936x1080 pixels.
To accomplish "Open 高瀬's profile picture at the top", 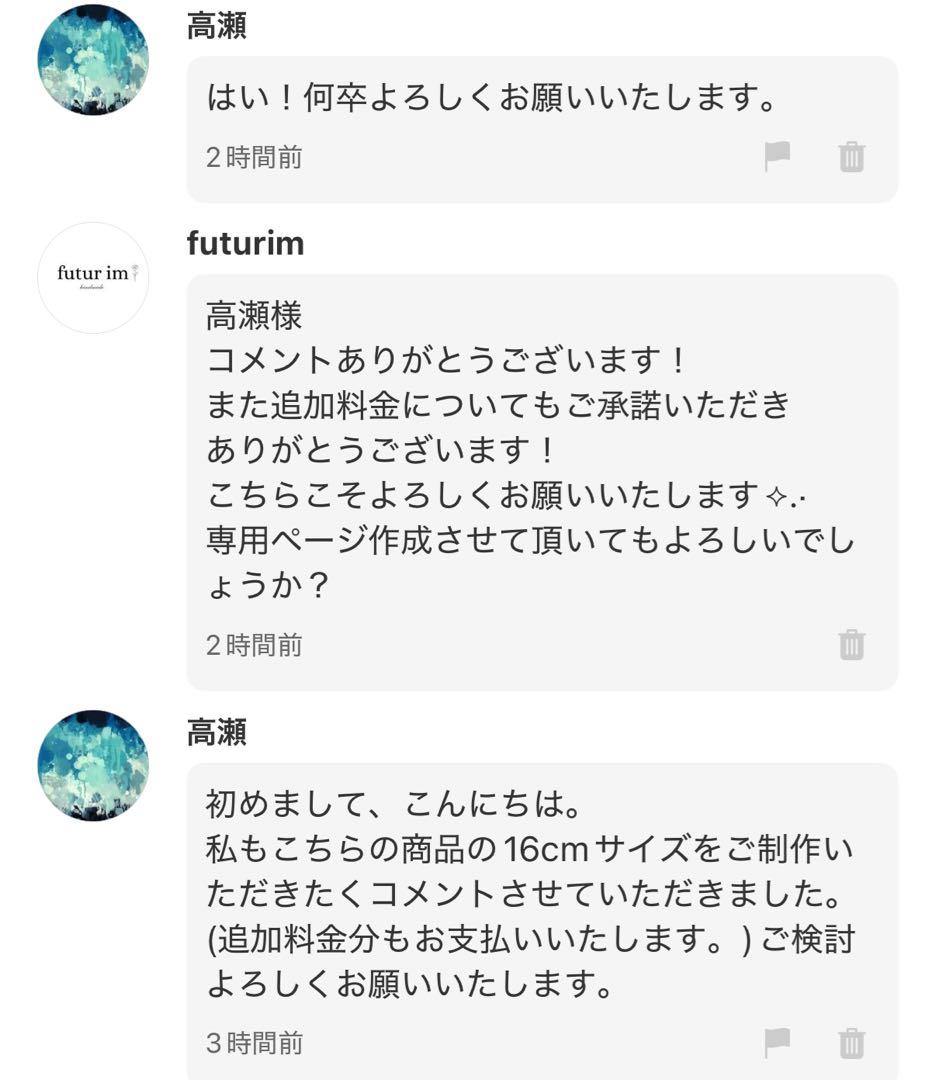I will click(95, 60).
